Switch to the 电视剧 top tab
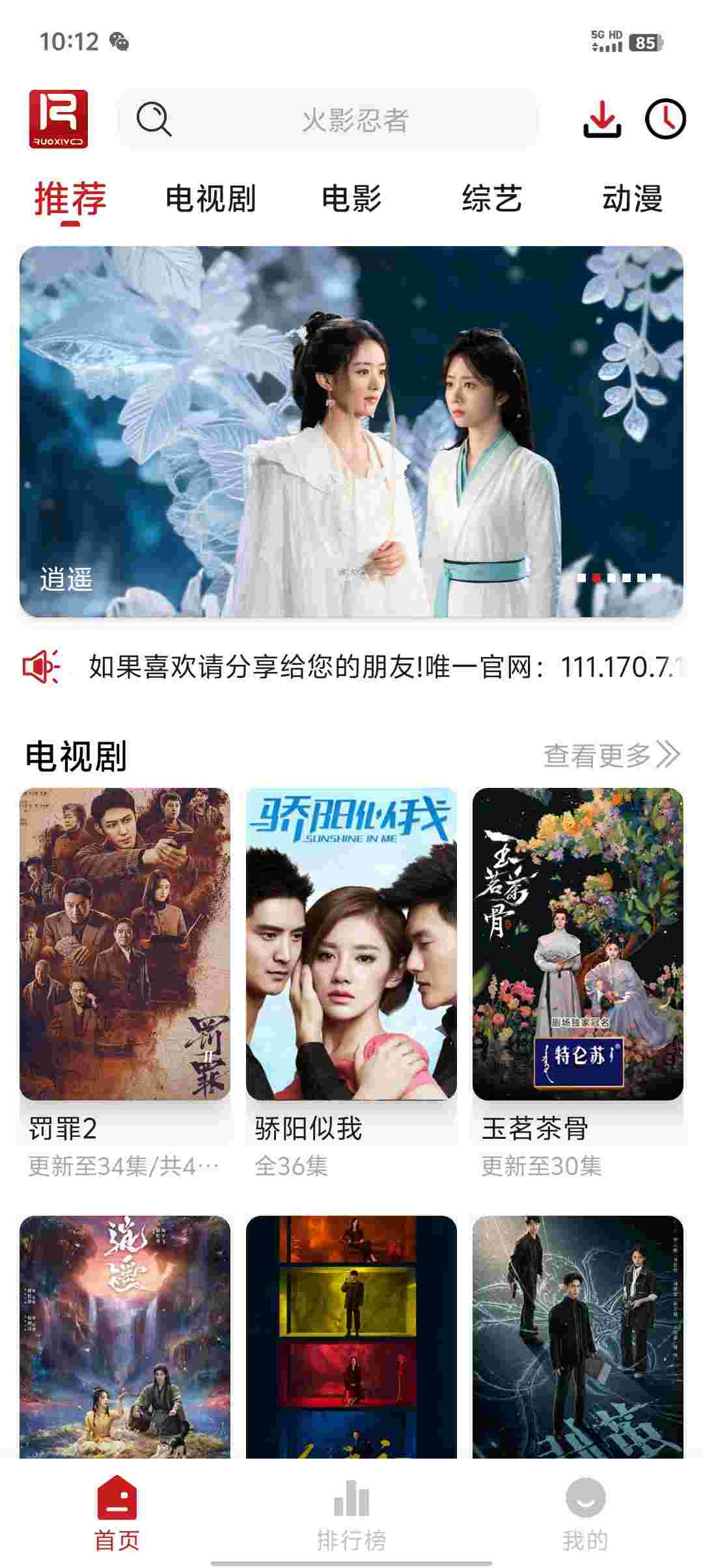The image size is (703, 1568). click(x=210, y=198)
